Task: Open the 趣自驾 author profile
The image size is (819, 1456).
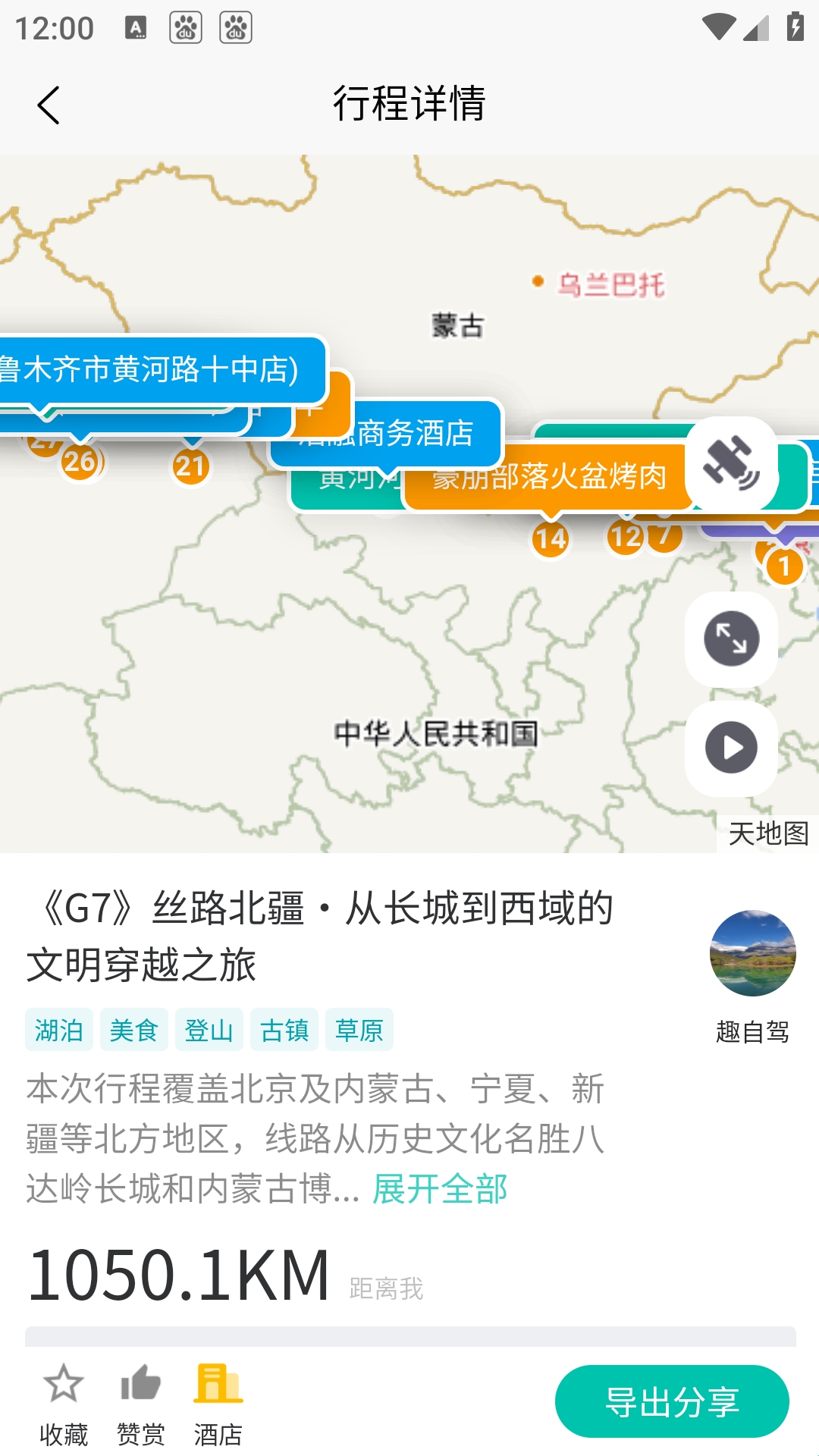Action: (752, 953)
